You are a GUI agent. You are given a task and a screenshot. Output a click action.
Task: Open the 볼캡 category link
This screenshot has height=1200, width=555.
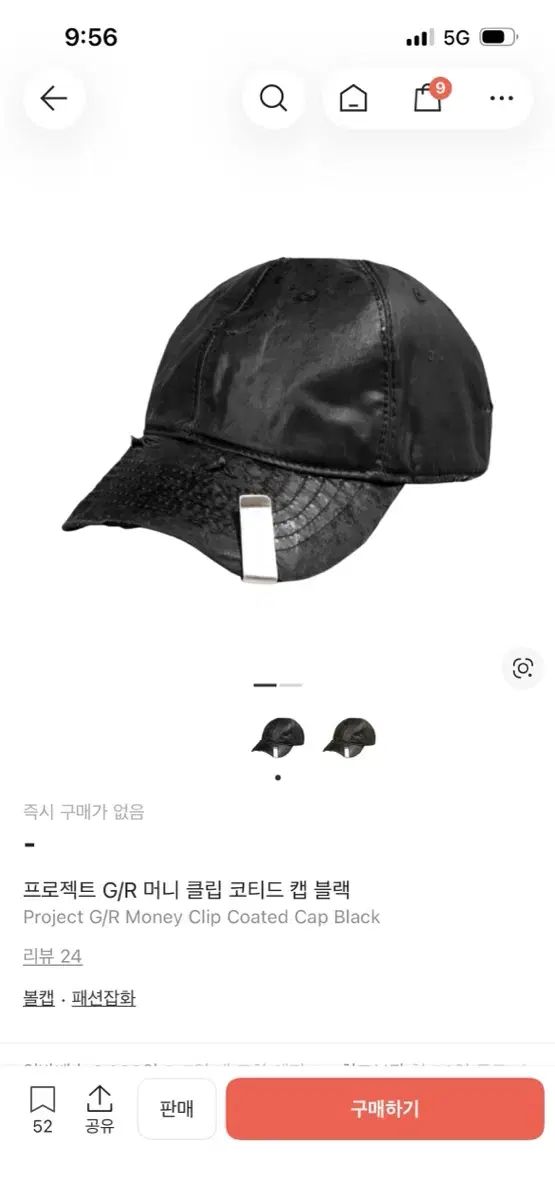39,998
